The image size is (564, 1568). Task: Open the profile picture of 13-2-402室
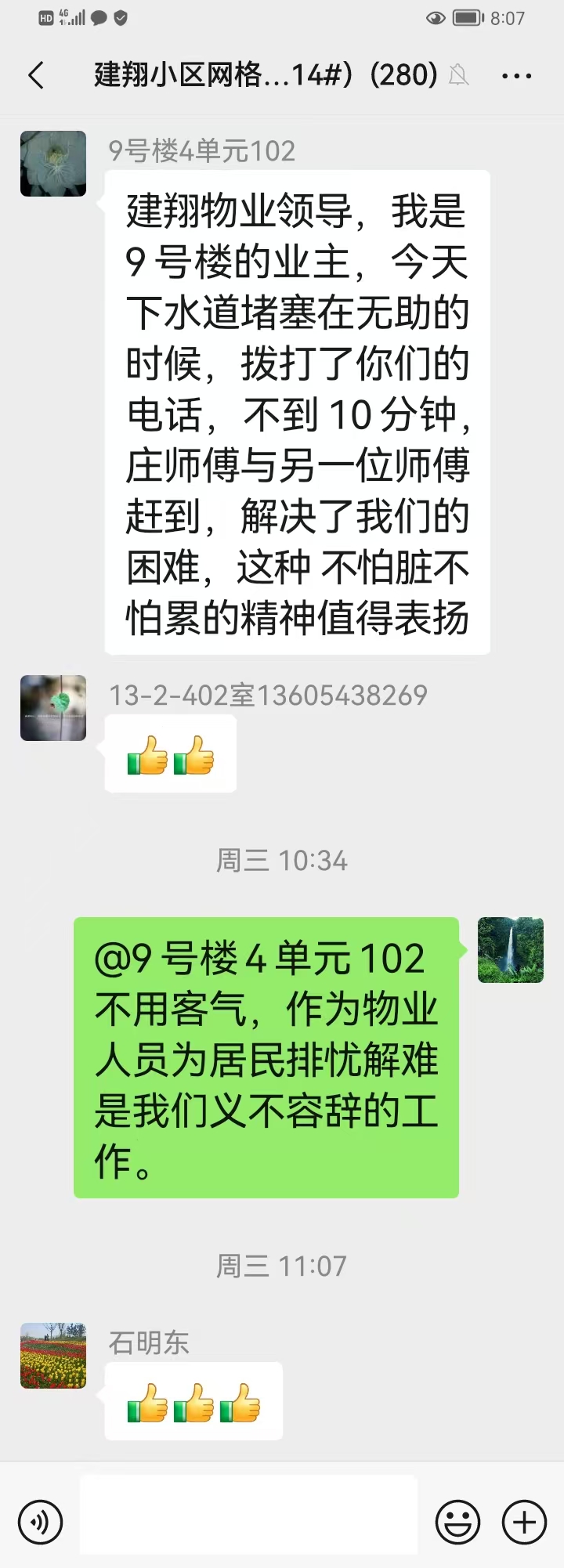pos(53,708)
